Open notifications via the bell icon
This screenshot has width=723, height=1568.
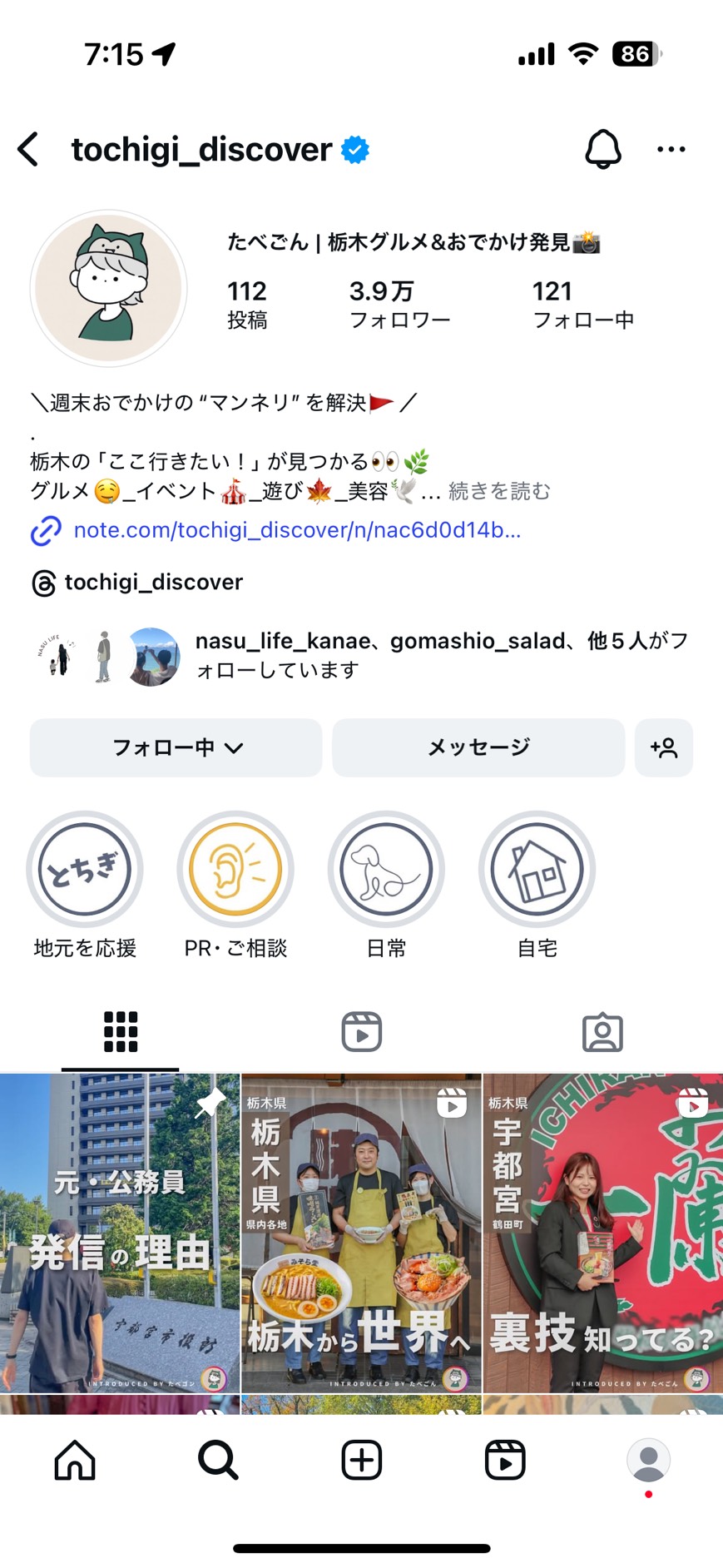pos(603,150)
